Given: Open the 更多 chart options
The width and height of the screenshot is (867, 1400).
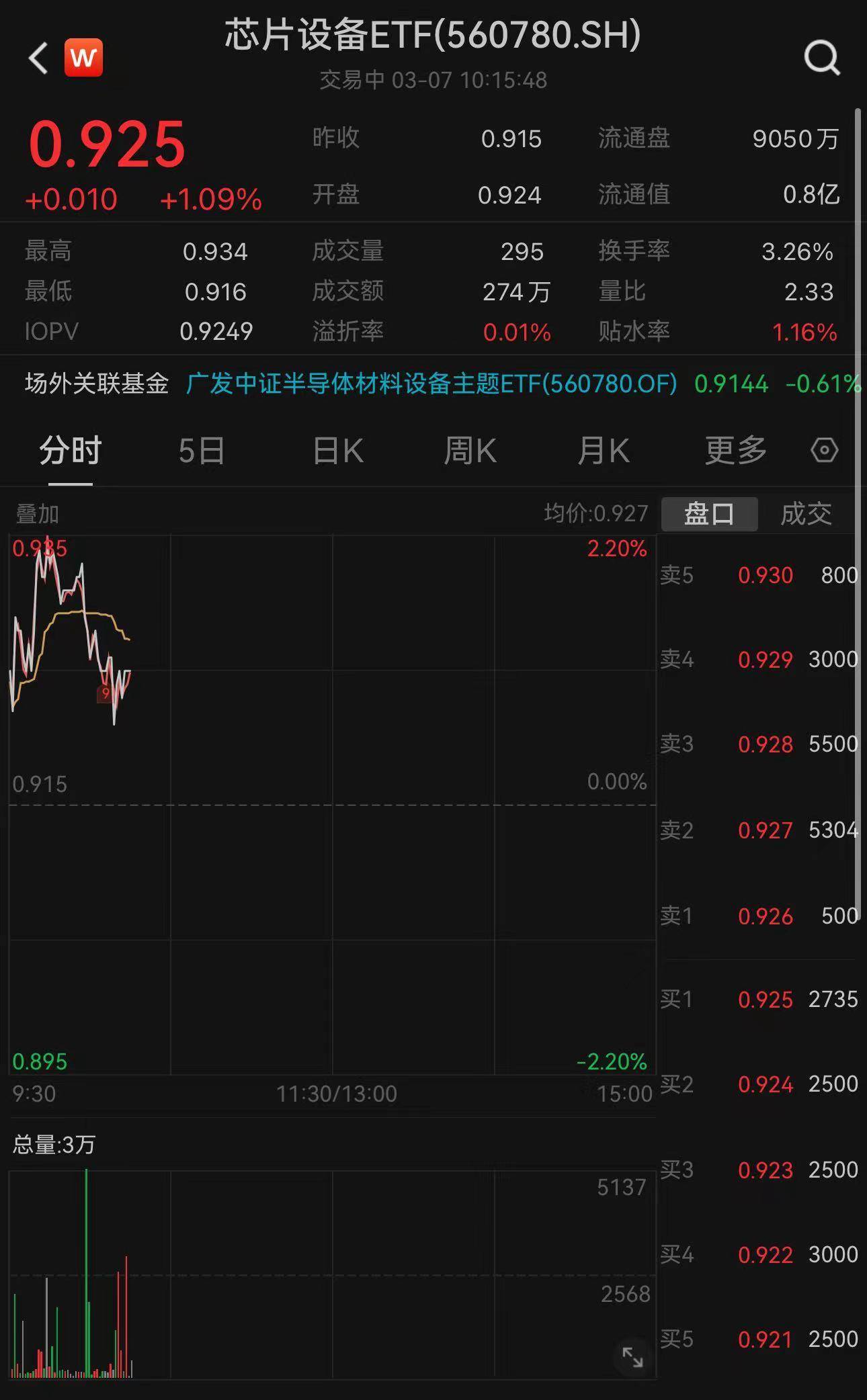Looking at the screenshot, I should click(735, 450).
